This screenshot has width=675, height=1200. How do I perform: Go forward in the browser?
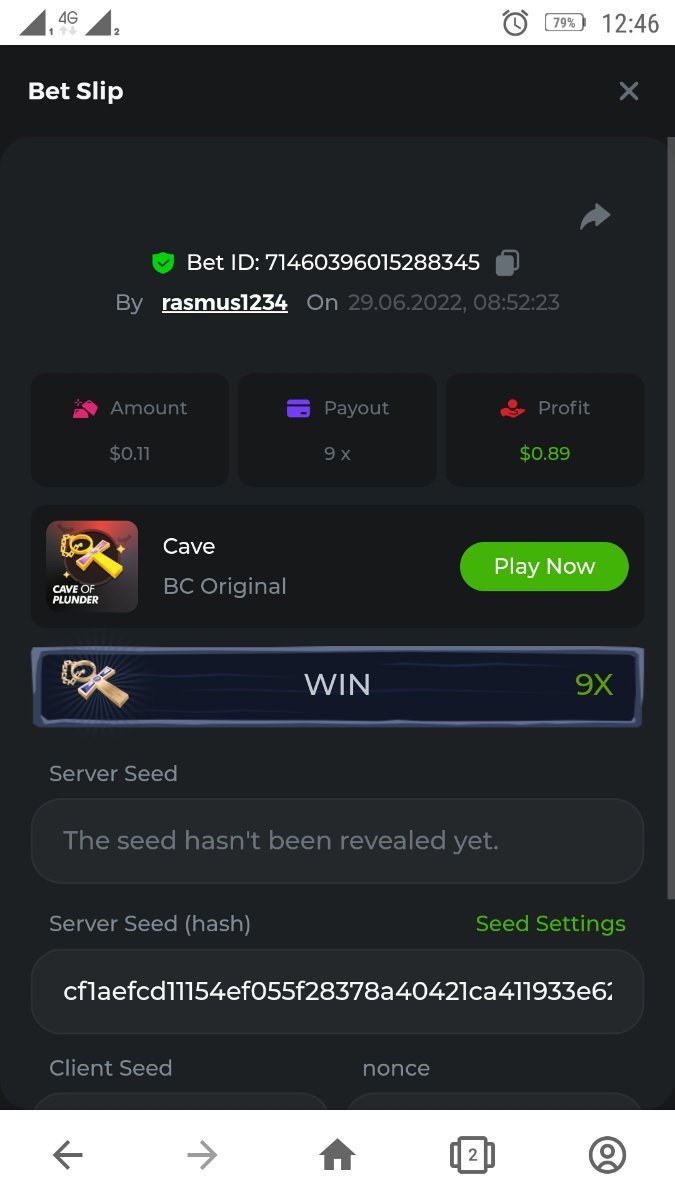(202, 1156)
